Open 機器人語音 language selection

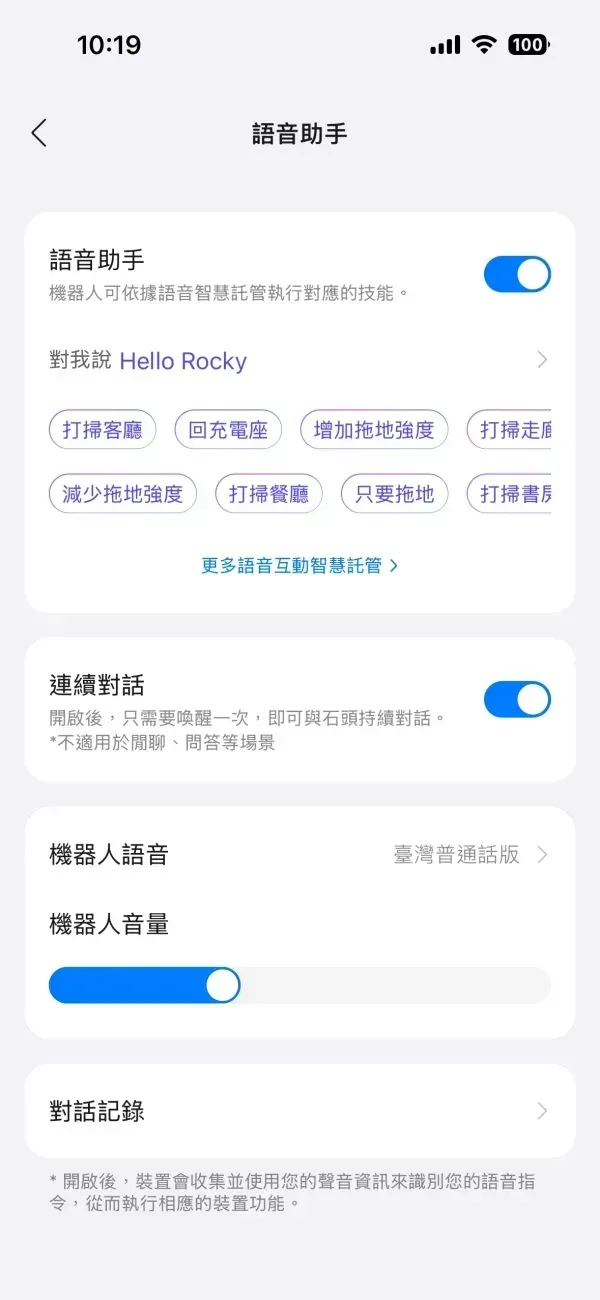(x=300, y=855)
